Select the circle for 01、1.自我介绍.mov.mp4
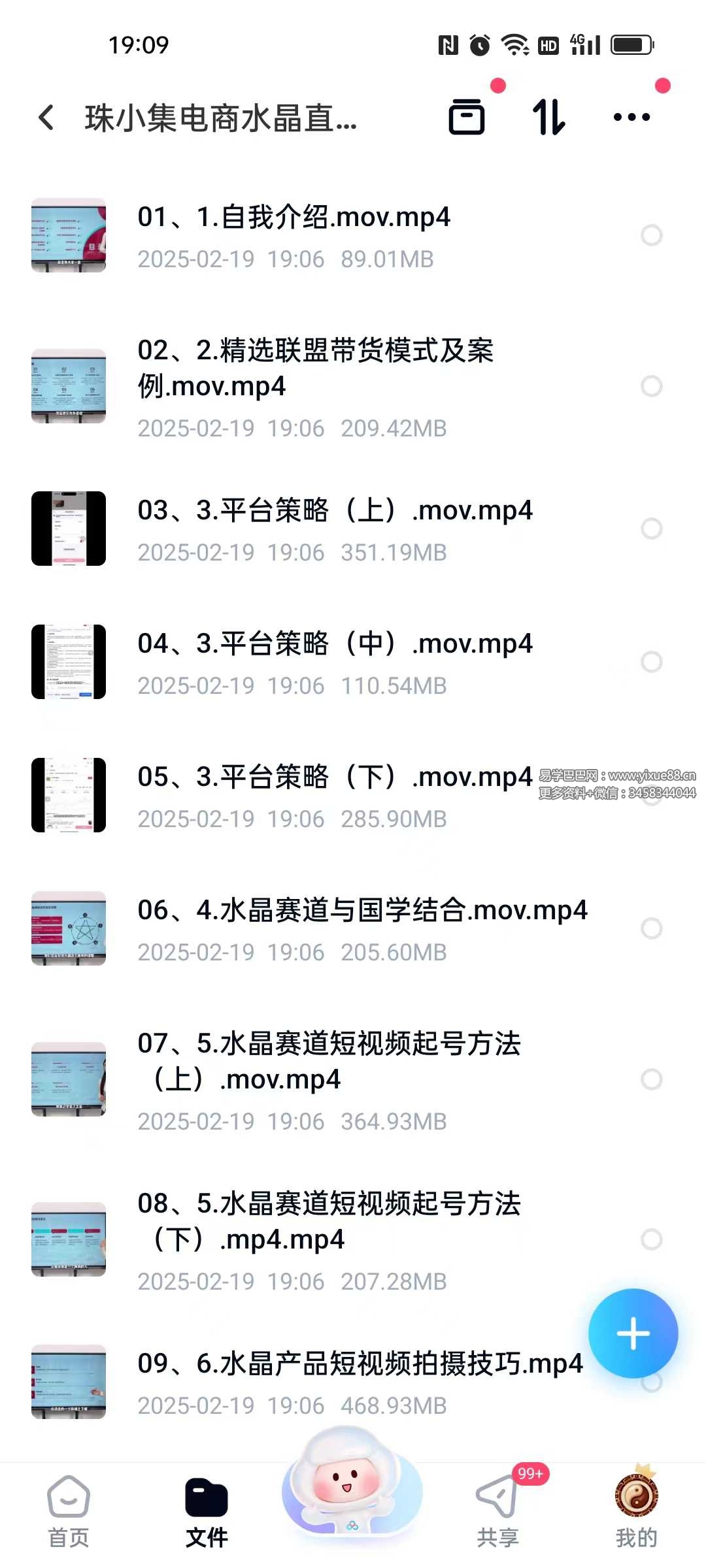706x1568 pixels. [x=652, y=235]
